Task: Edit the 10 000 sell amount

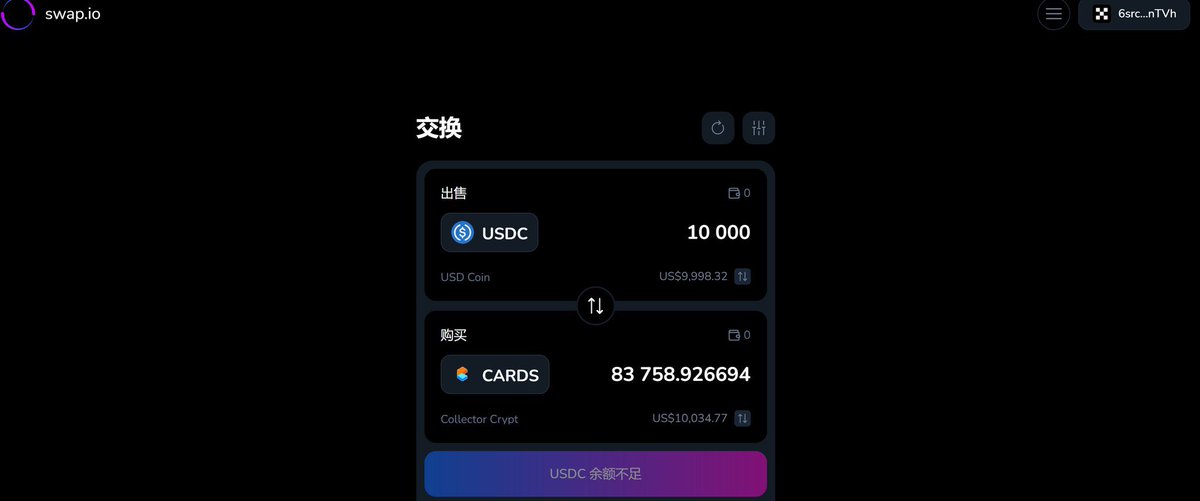Action: [x=718, y=233]
